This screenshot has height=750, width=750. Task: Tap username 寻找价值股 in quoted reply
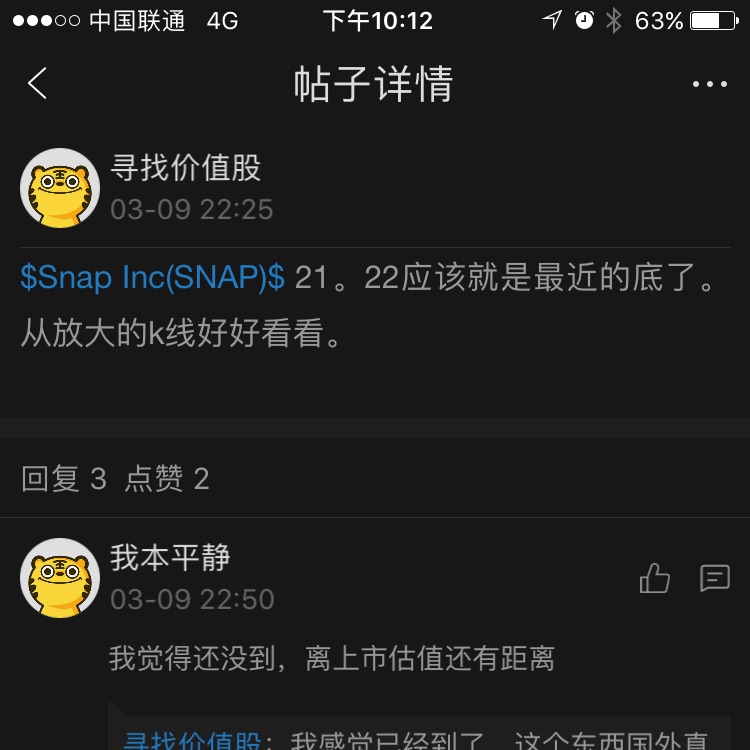point(192,741)
